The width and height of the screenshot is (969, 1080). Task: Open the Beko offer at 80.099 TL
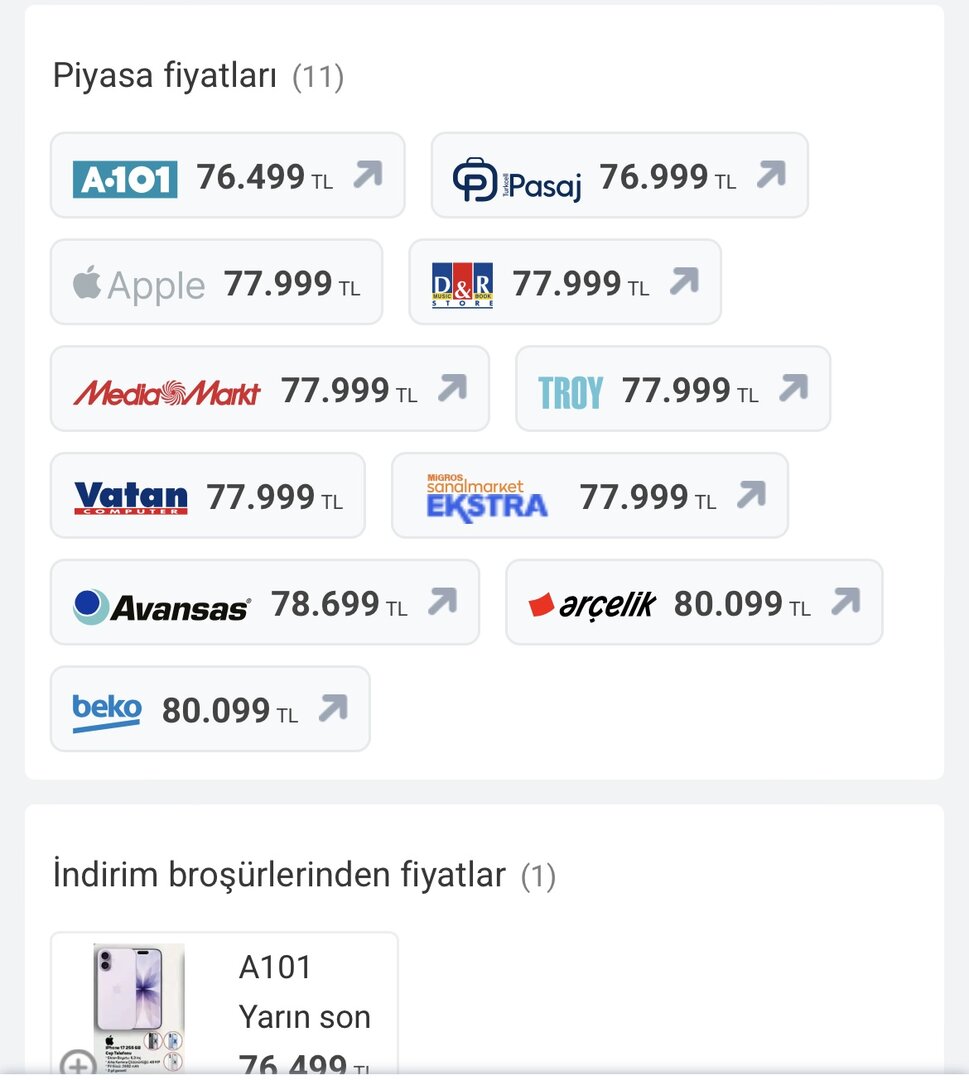pos(209,709)
